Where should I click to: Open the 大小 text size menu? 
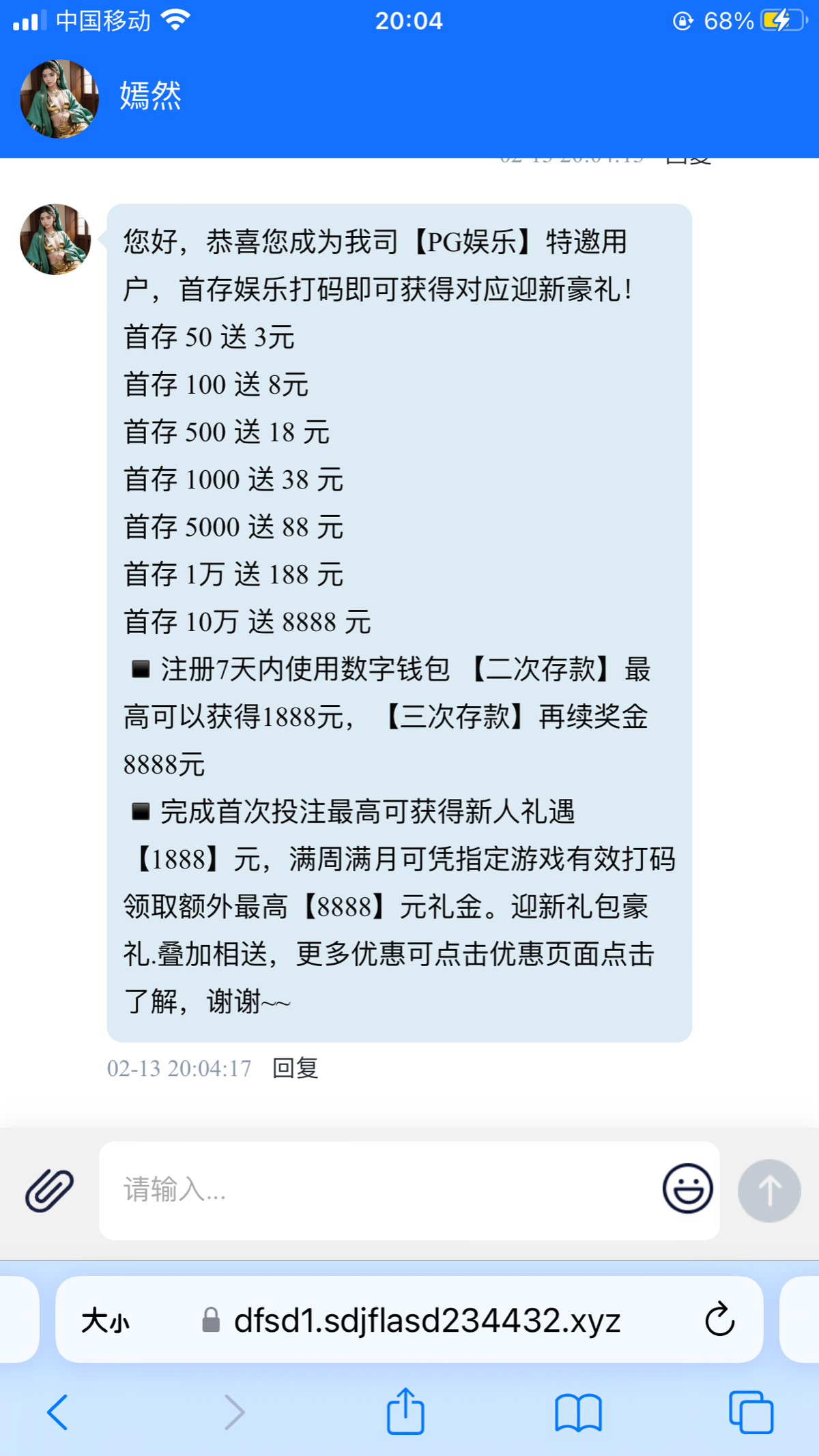click(105, 1321)
